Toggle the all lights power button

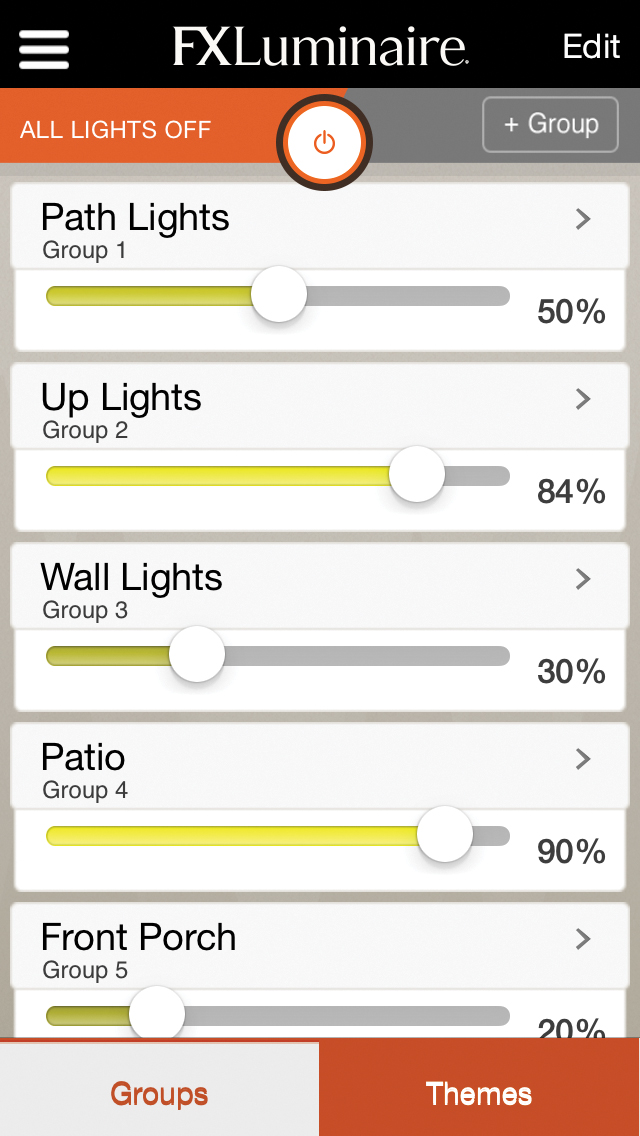point(324,143)
